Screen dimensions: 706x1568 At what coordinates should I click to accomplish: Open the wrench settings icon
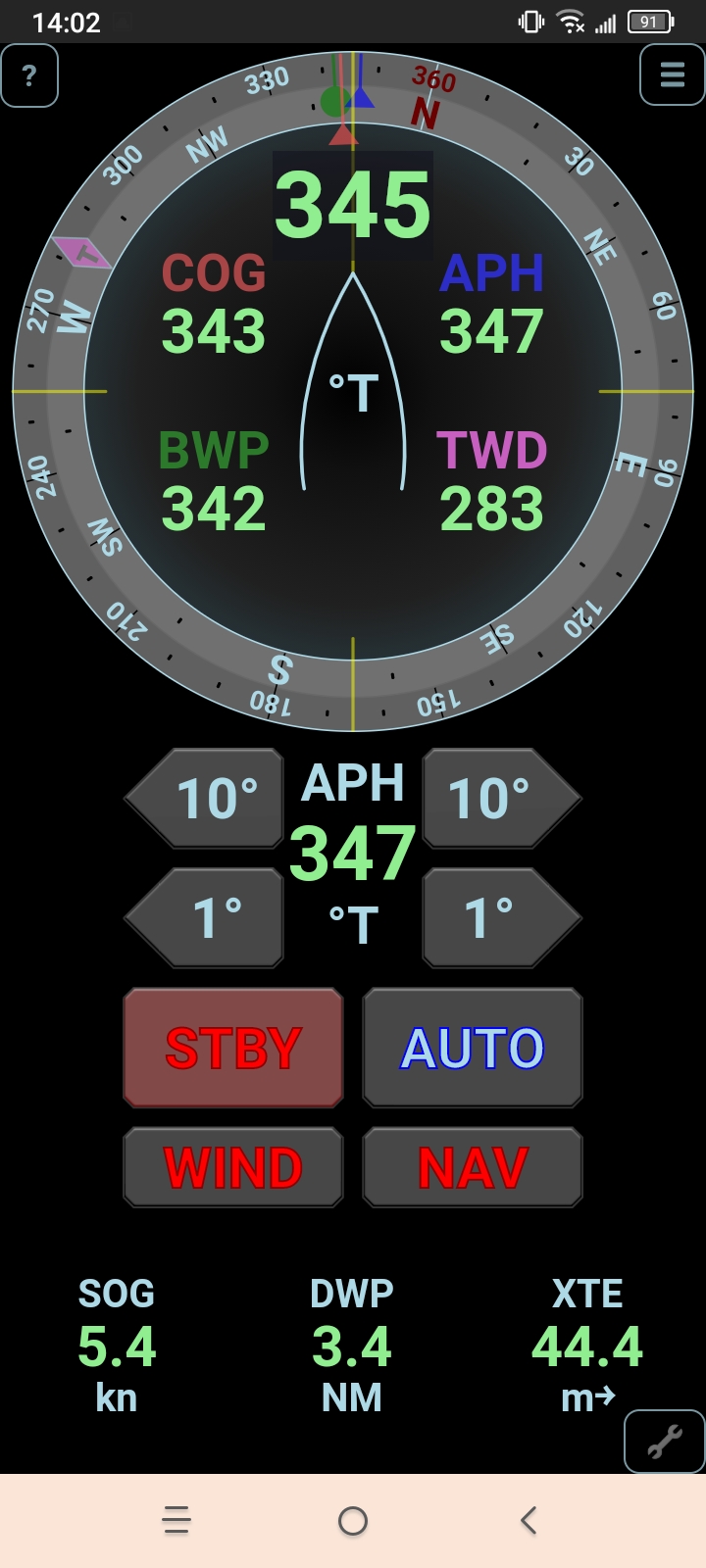coord(665,1442)
